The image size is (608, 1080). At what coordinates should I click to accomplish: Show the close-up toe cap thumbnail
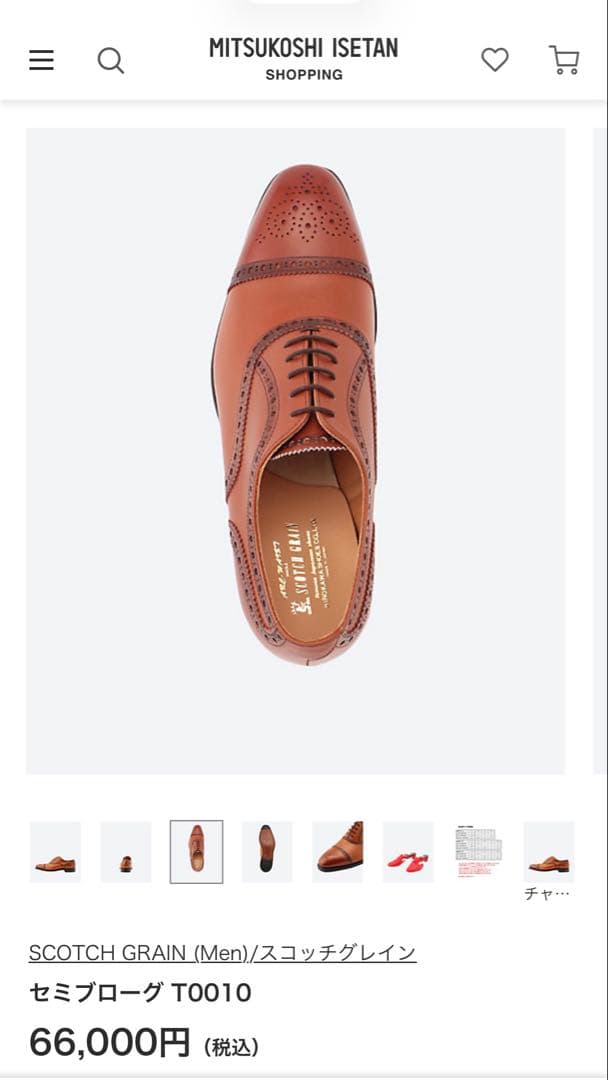(338, 852)
